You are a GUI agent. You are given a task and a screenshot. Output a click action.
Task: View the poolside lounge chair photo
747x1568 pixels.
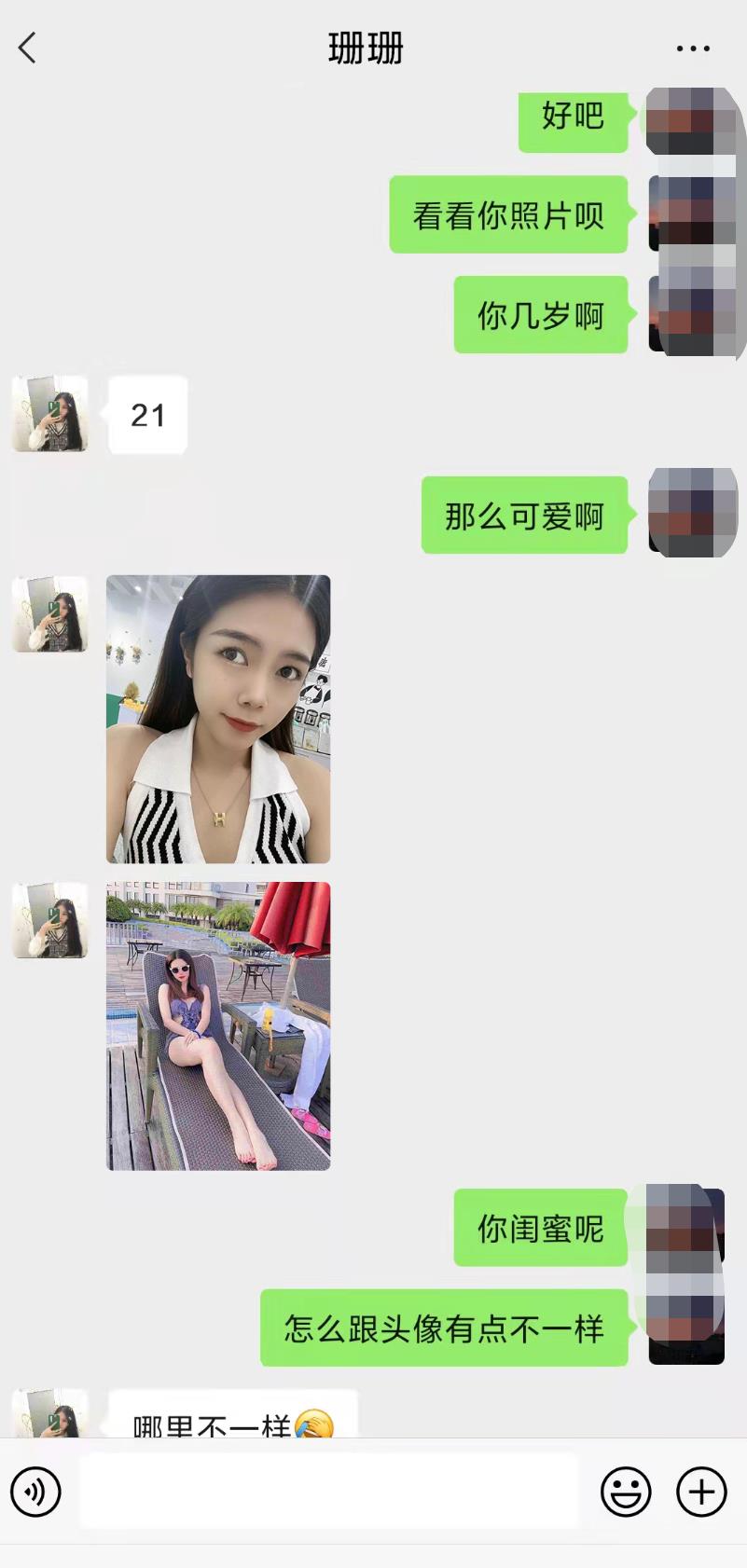(218, 1025)
